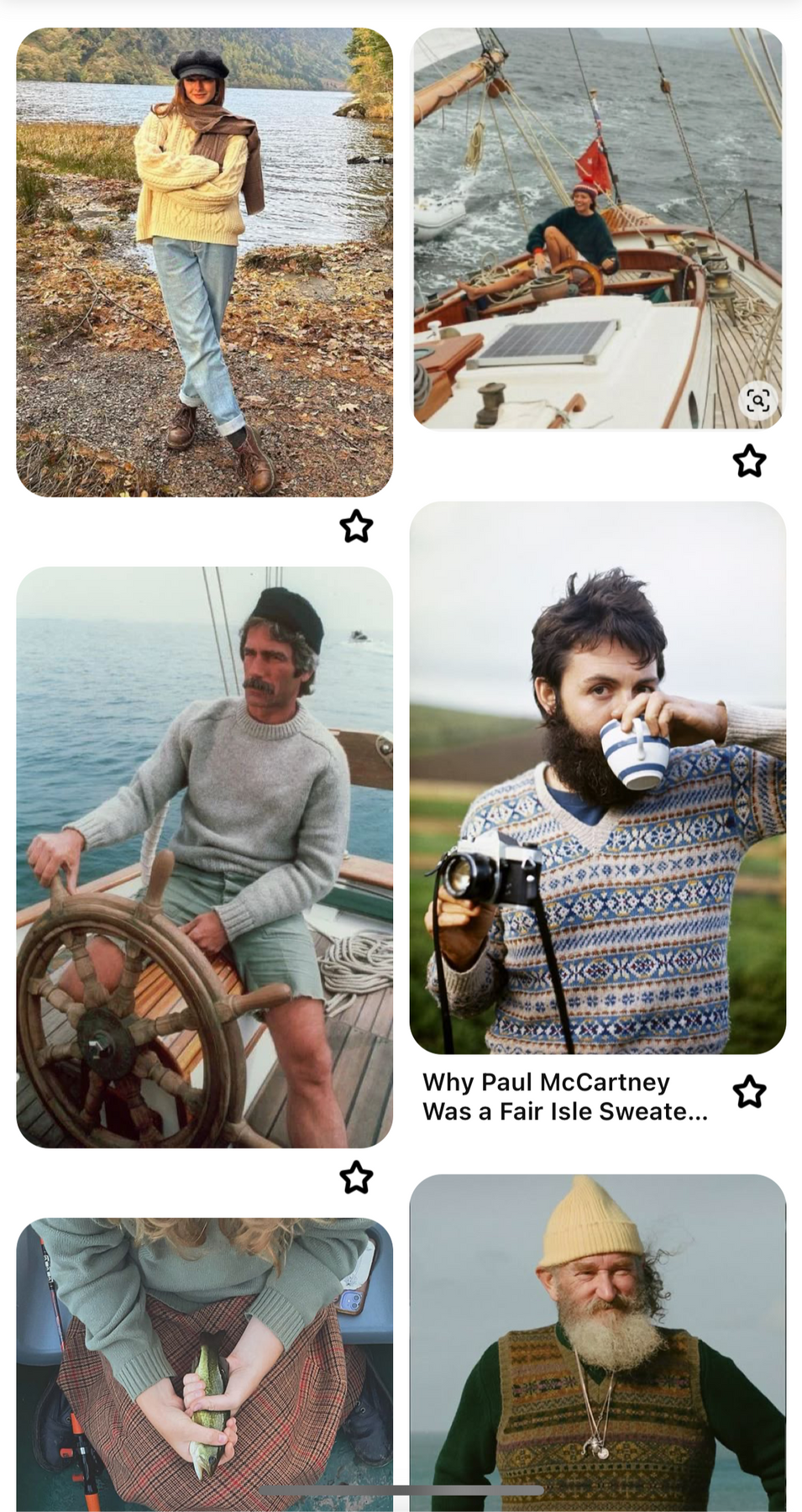Open the pin of hands holding a fish
802x1512 pixels.
coord(204,1365)
